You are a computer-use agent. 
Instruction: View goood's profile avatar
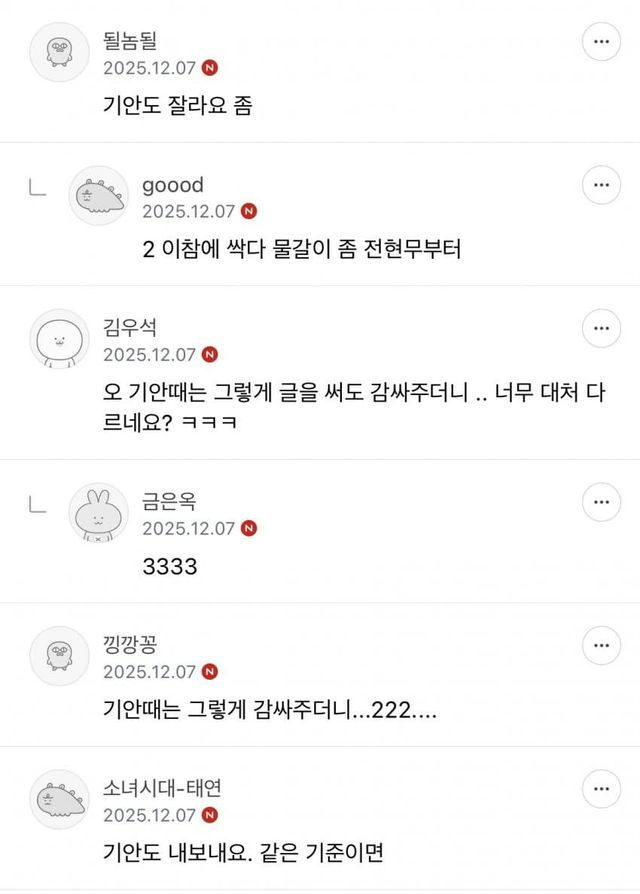click(98, 196)
